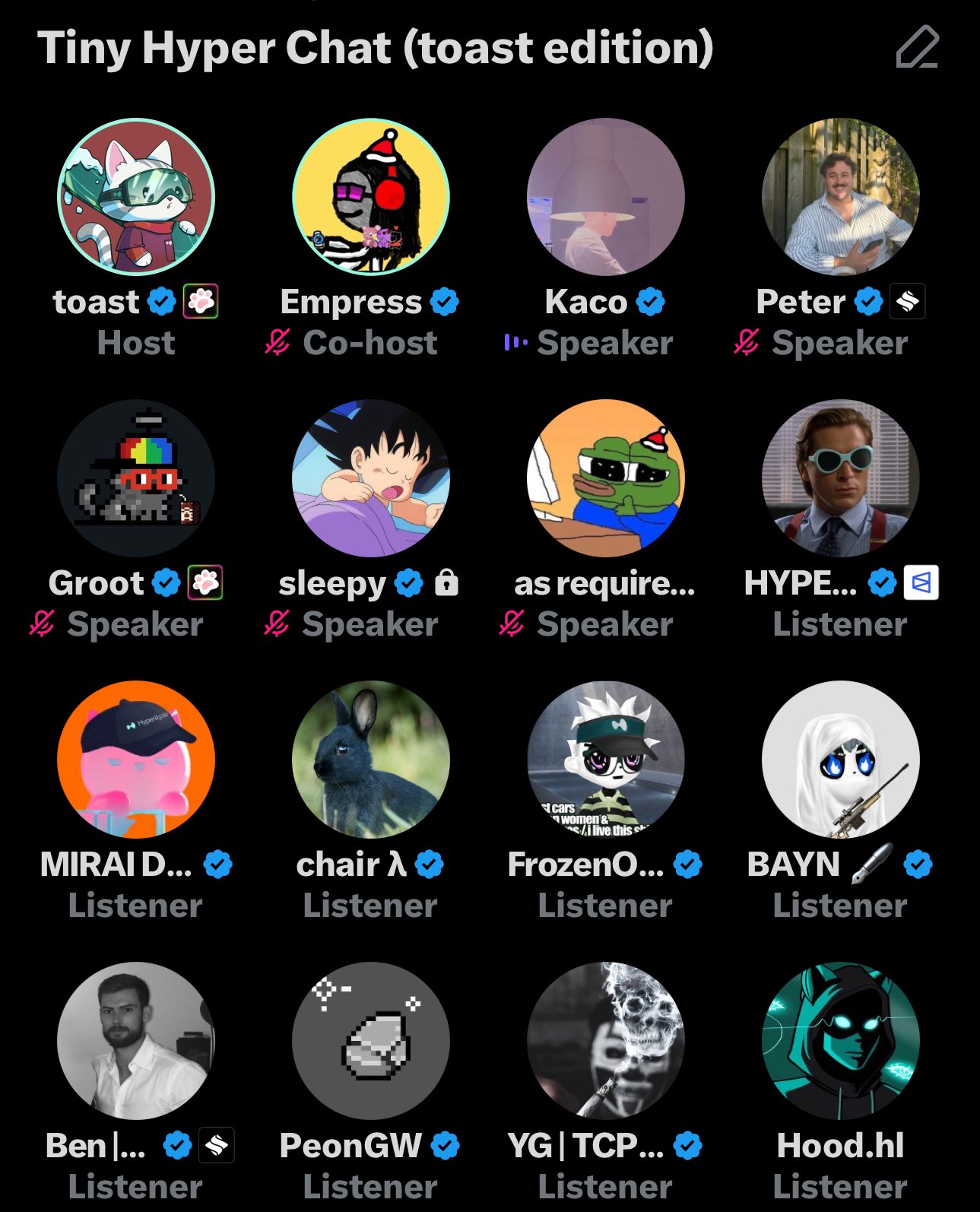This screenshot has height=1212, width=980.
Task: Open chair λ's profile
Action: [x=371, y=760]
